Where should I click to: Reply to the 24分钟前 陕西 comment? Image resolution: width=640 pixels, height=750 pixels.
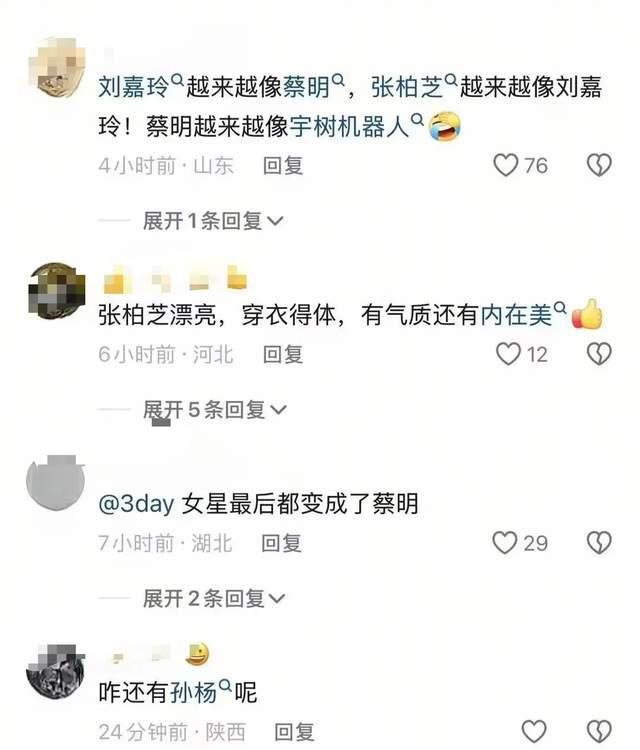pos(294,732)
